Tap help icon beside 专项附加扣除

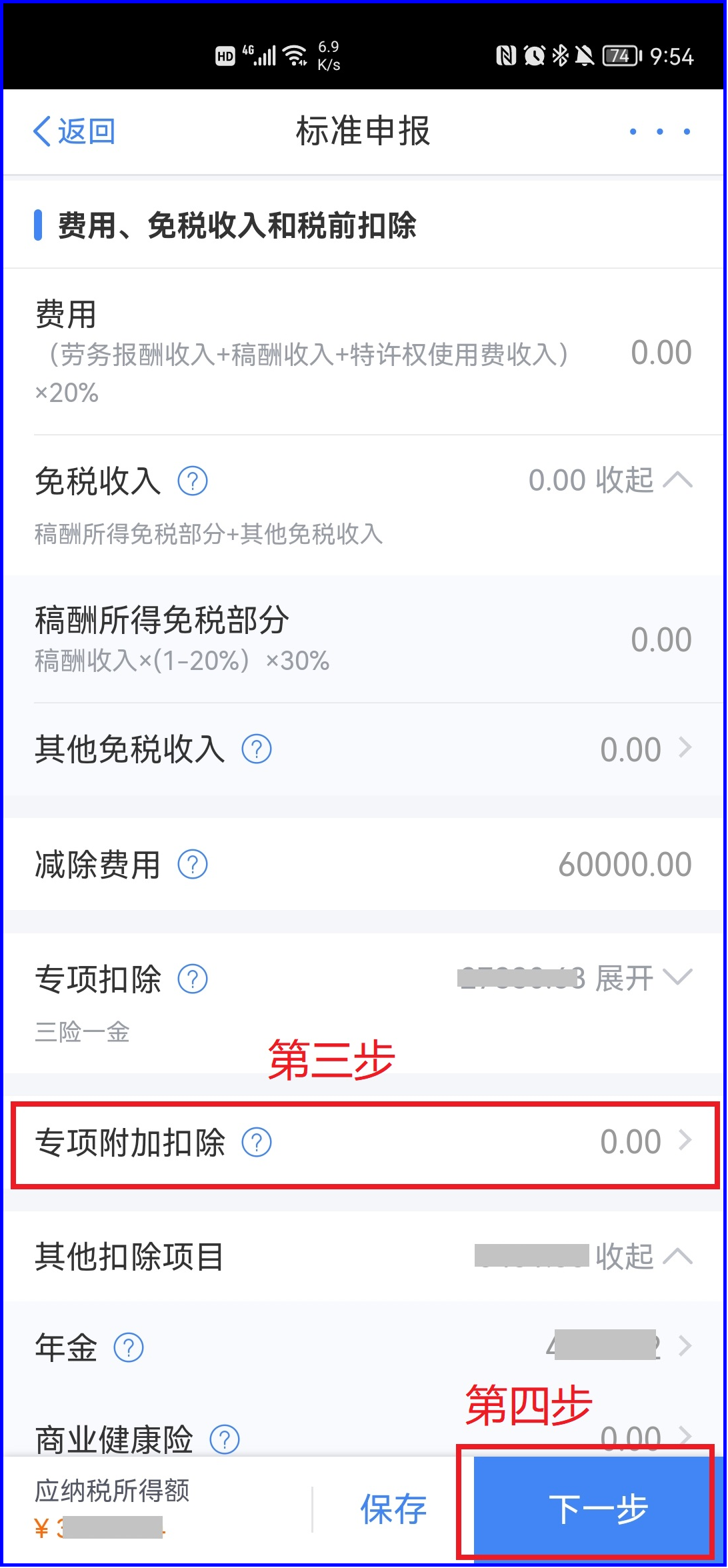[x=257, y=1142]
